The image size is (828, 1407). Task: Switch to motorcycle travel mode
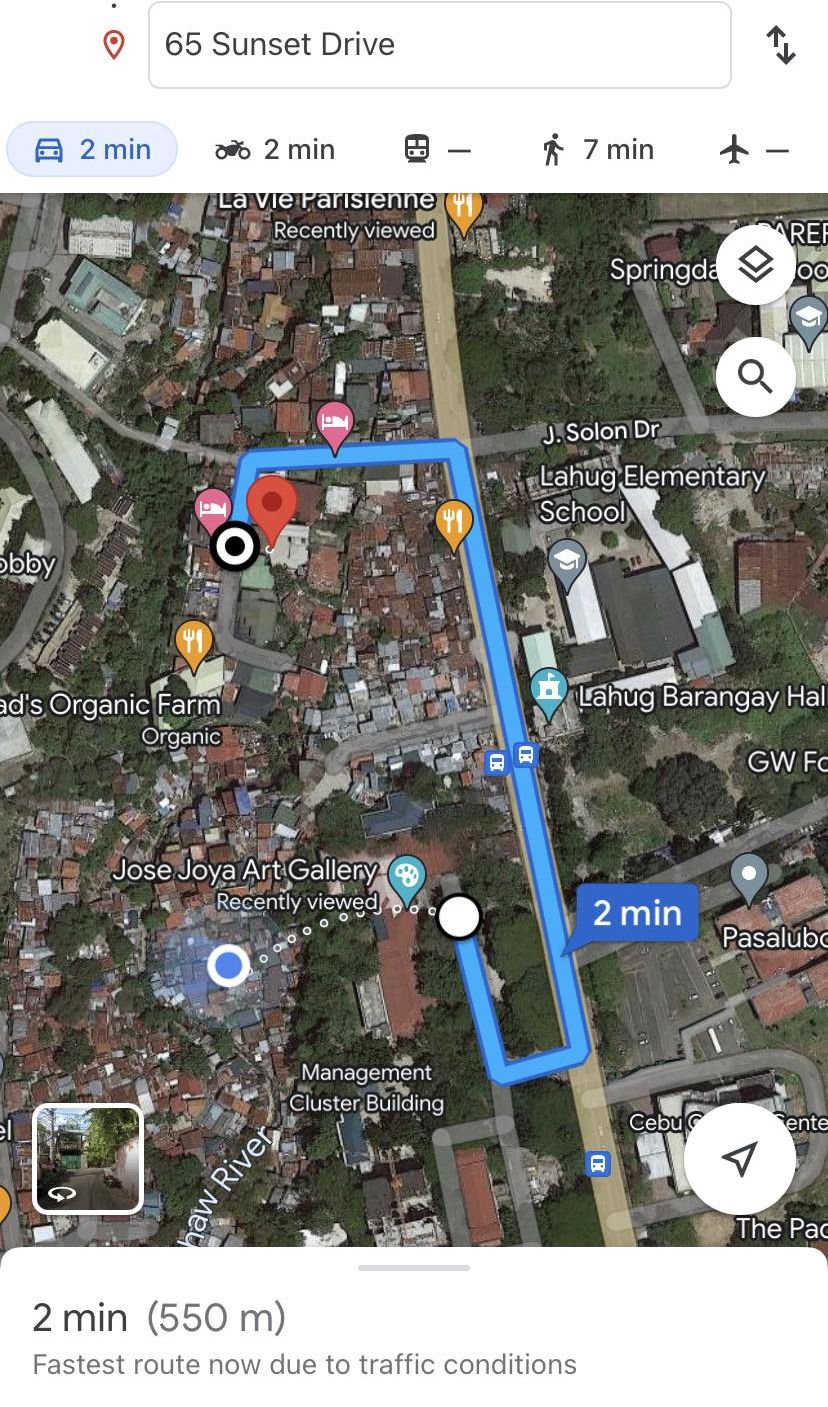click(275, 150)
